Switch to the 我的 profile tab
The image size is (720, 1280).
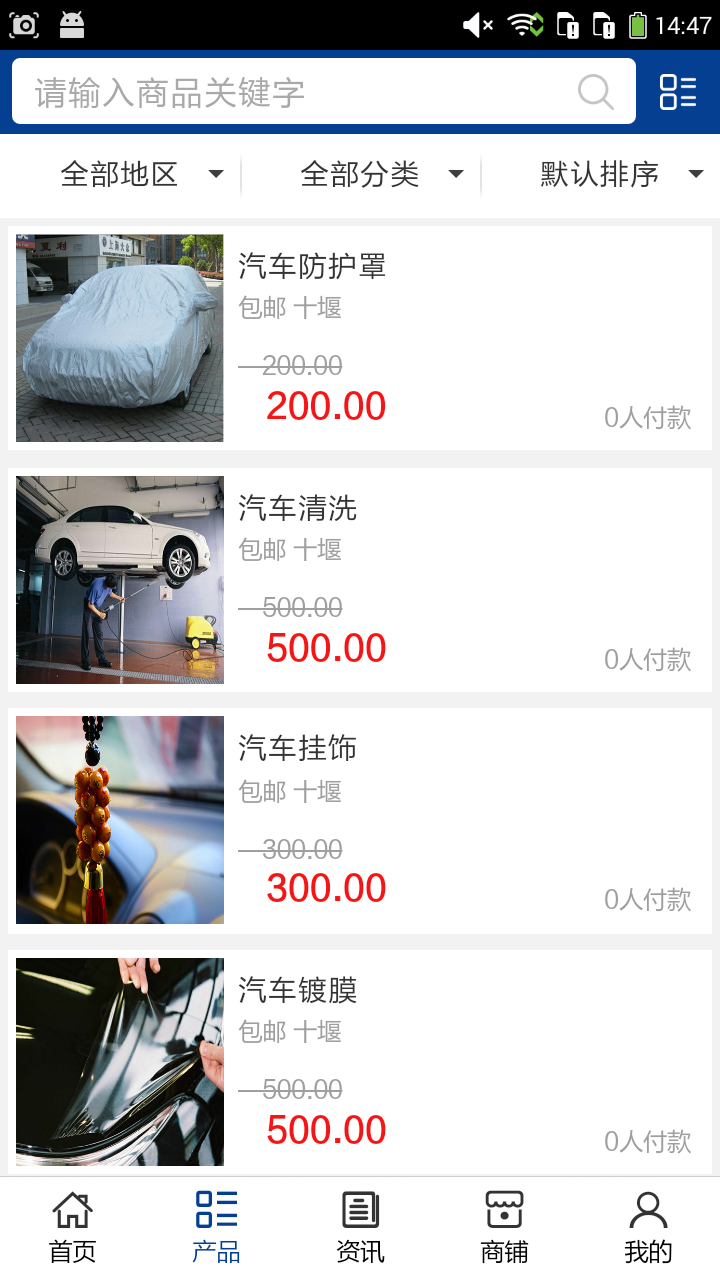[x=648, y=1228]
